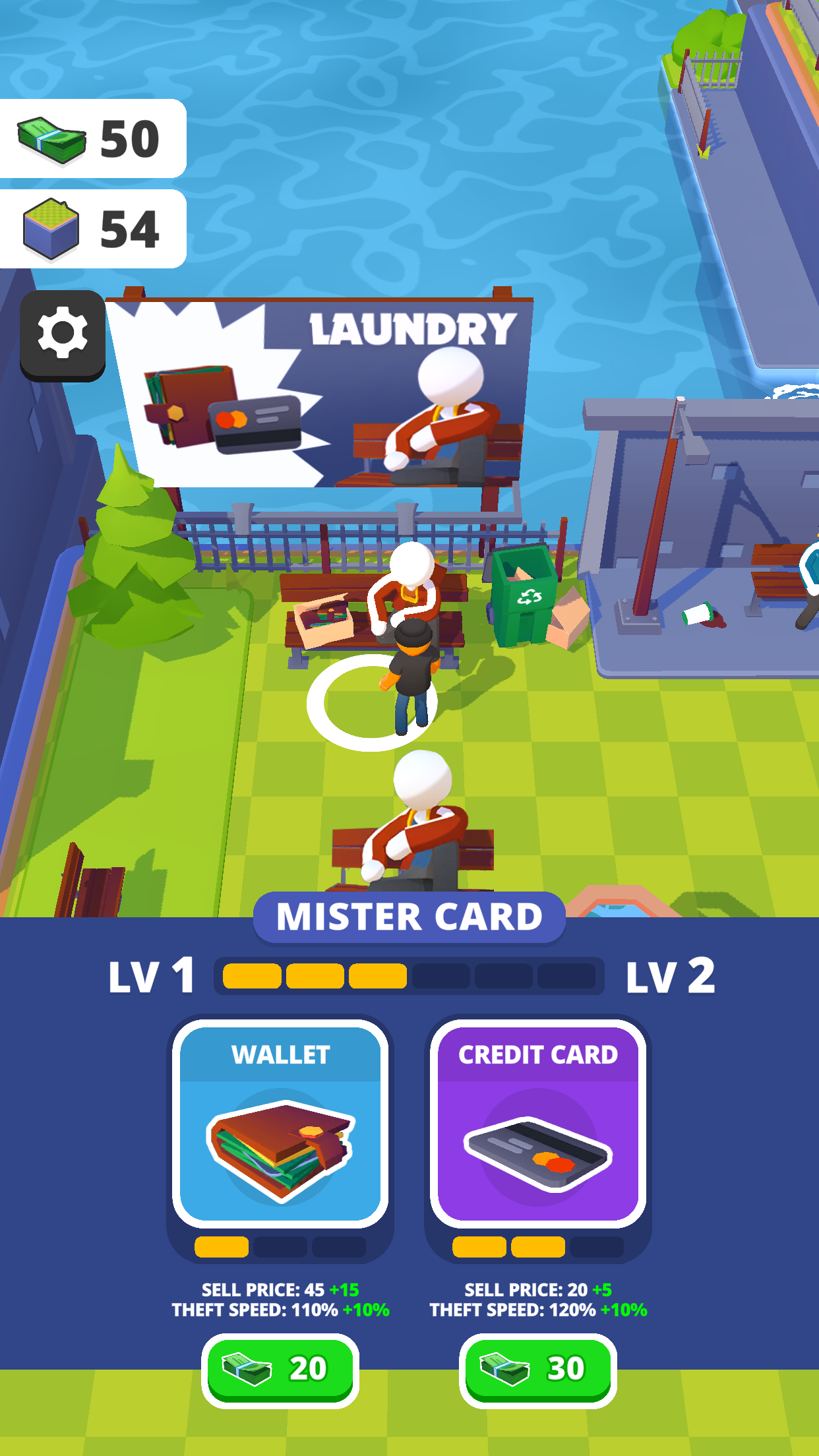Open the settings gear menu

(x=62, y=333)
